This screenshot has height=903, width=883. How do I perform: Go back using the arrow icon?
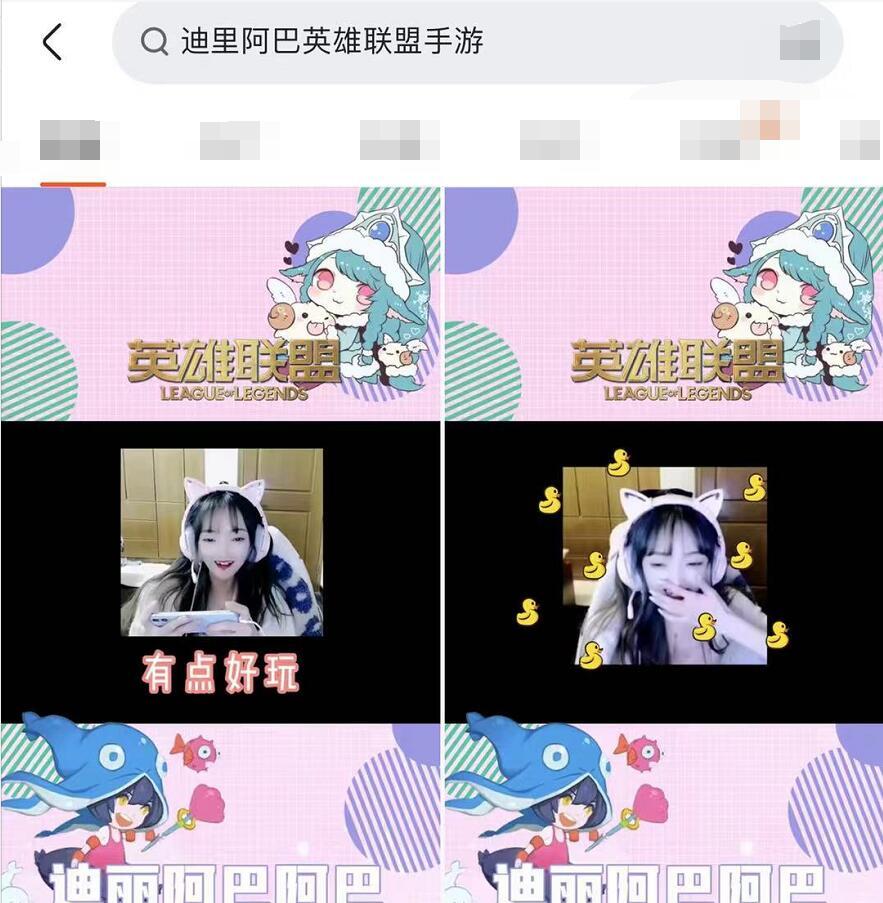(x=53, y=42)
